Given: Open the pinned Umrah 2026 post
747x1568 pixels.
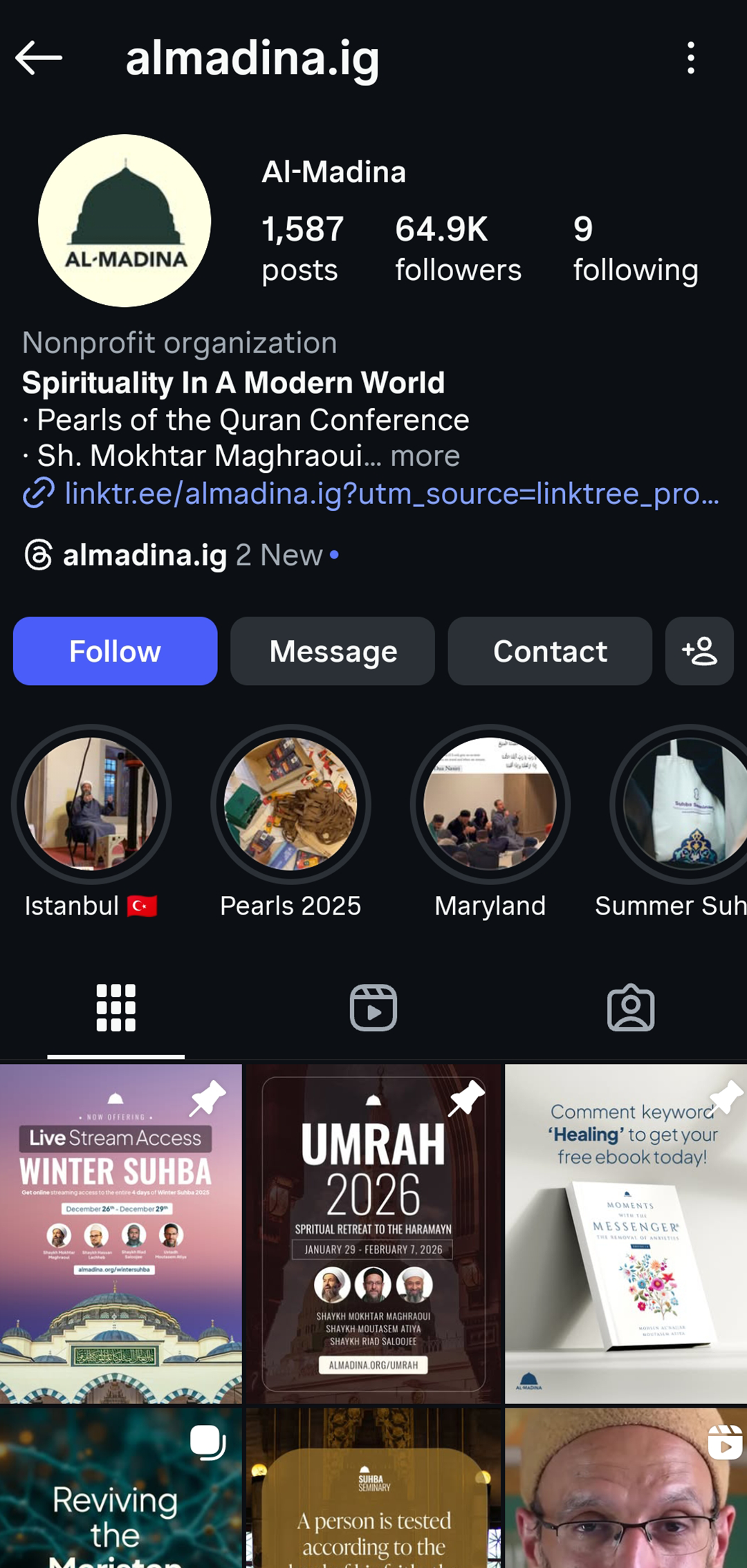Looking at the screenshot, I should (373, 1234).
